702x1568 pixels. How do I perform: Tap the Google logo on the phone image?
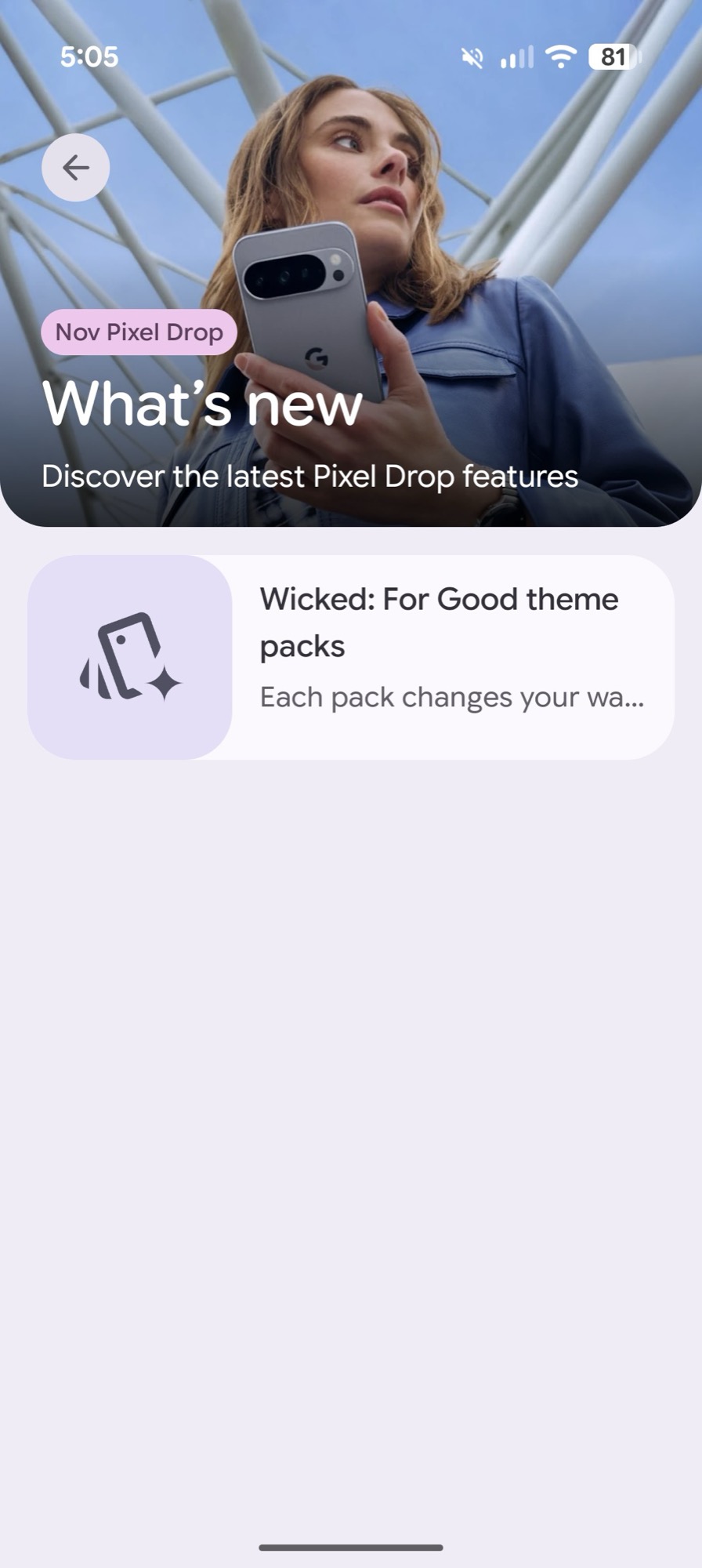[316, 358]
